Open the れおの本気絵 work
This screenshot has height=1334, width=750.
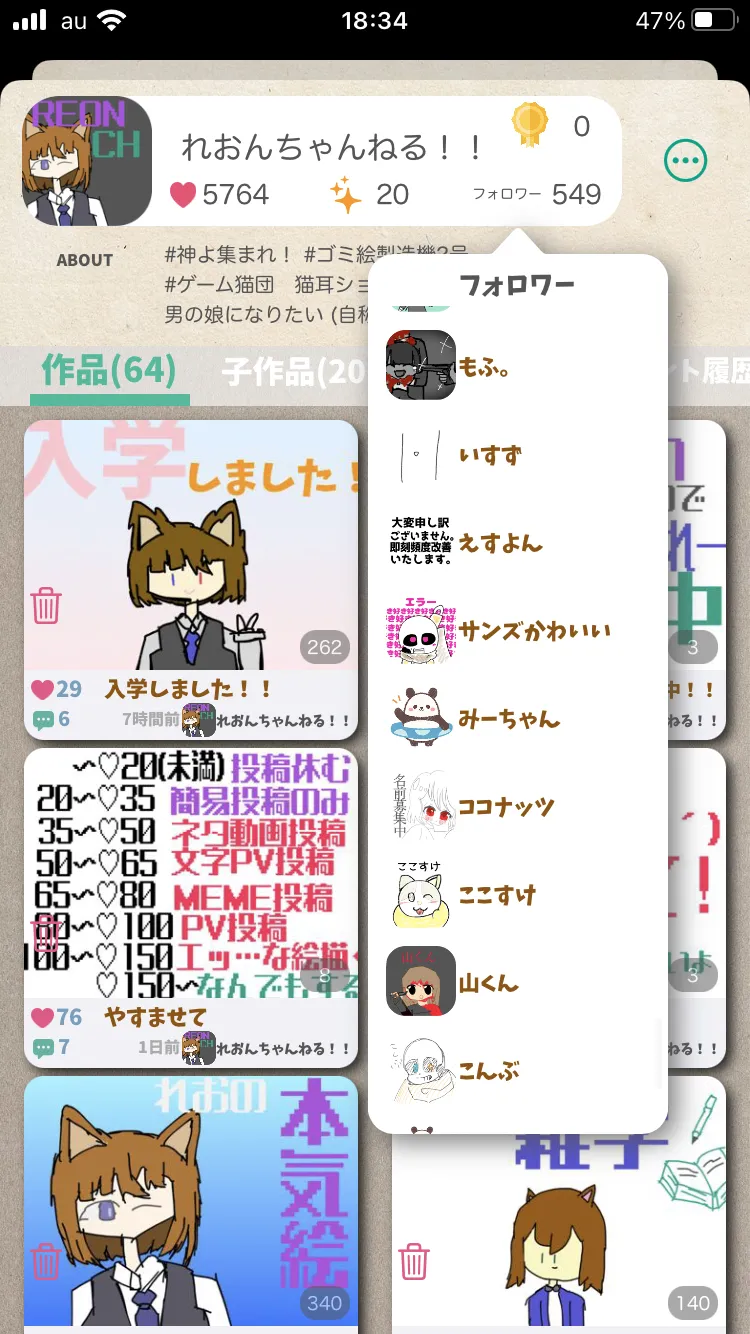(x=191, y=1200)
